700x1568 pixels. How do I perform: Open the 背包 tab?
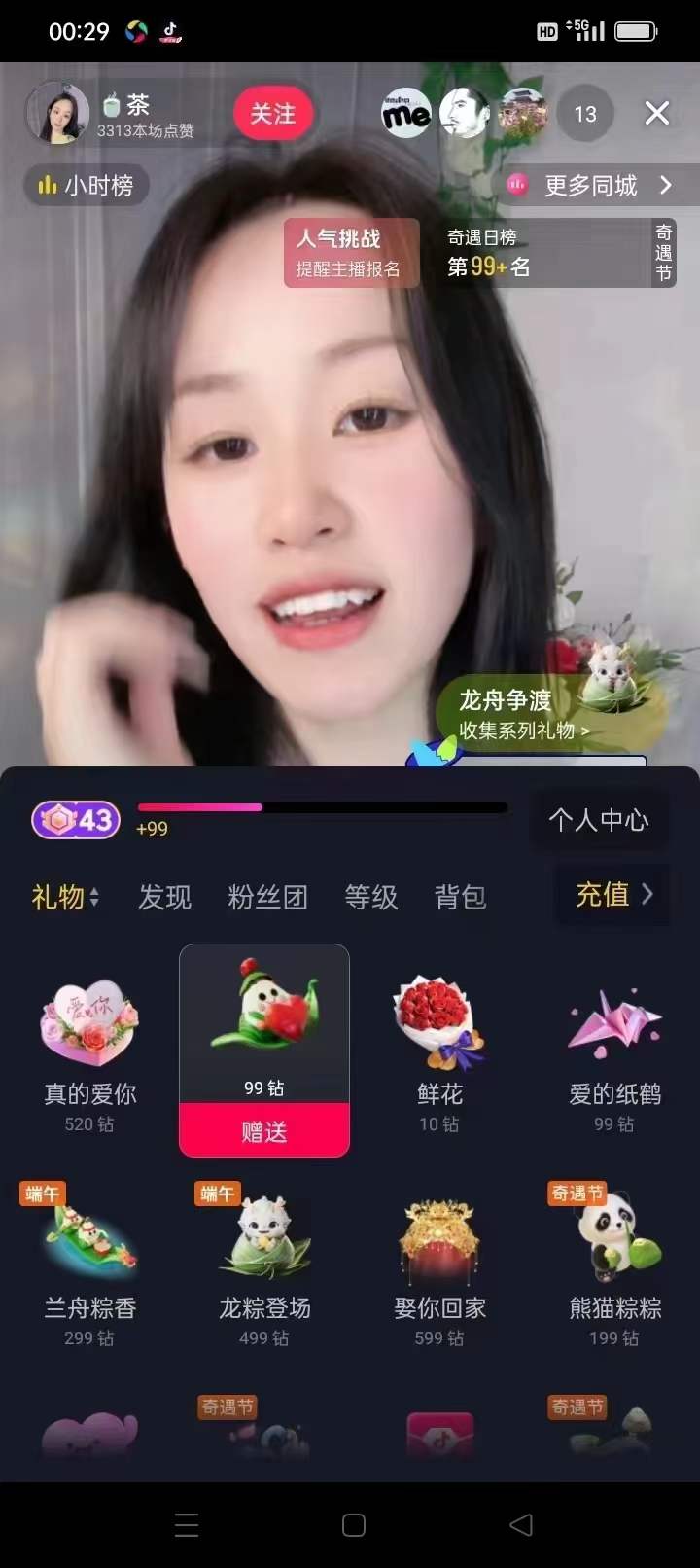[x=460, y=897]
